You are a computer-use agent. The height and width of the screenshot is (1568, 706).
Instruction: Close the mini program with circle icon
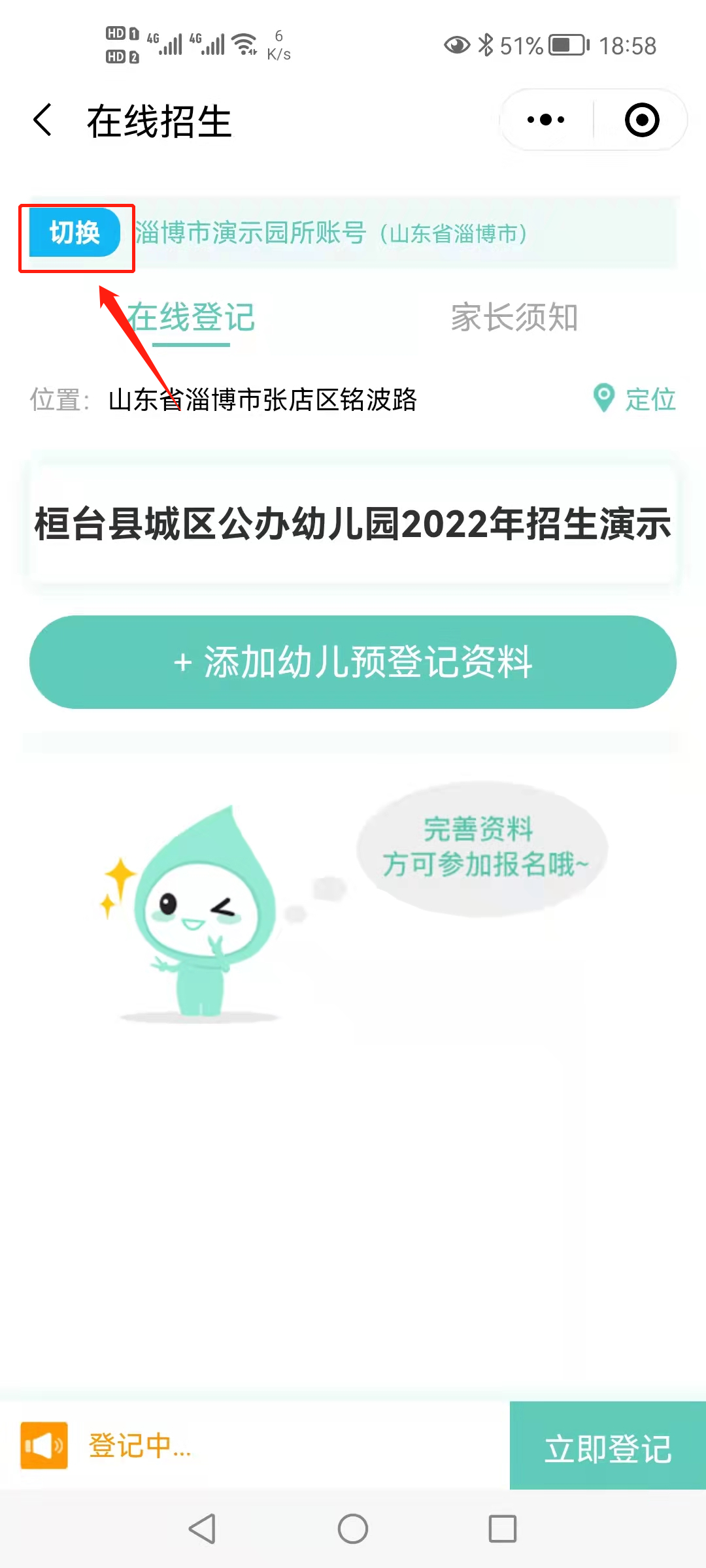tap(642, 120)
